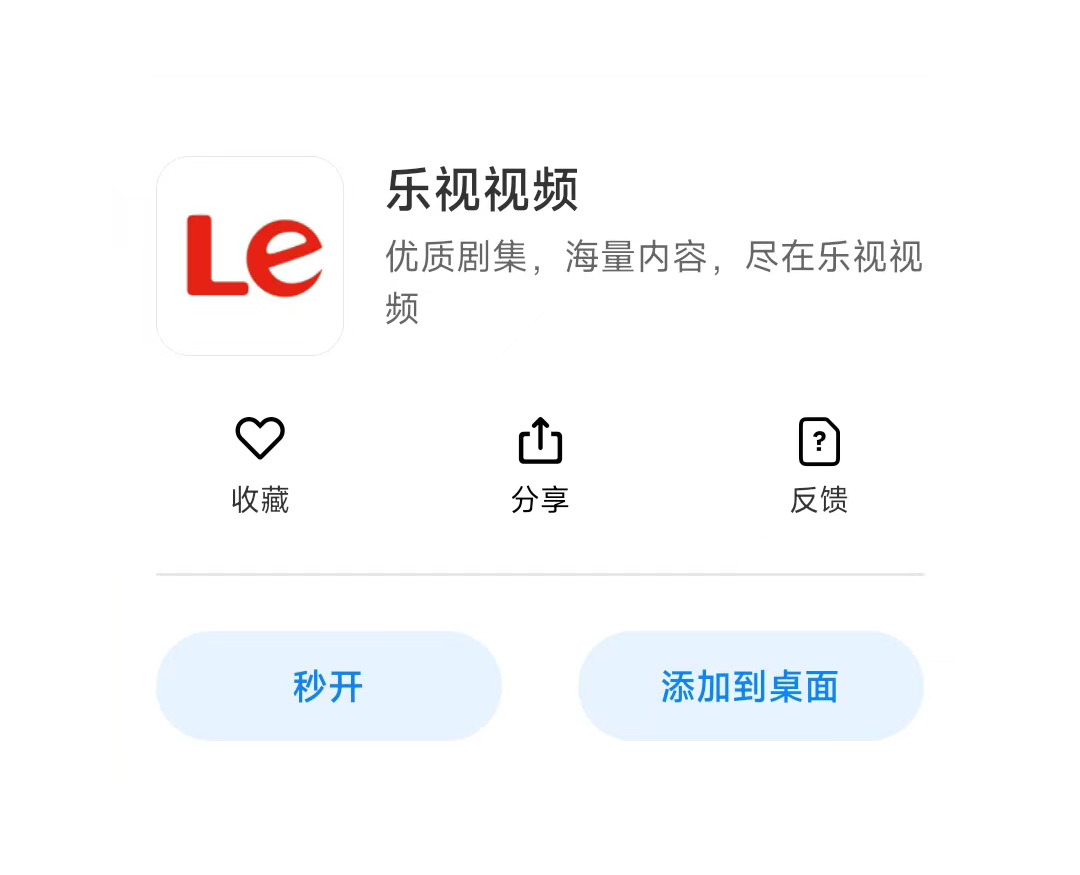Select 添加到桌面 to add to home screen
The width and height of the screenshot is (1080, 875).
coord(750,686)
